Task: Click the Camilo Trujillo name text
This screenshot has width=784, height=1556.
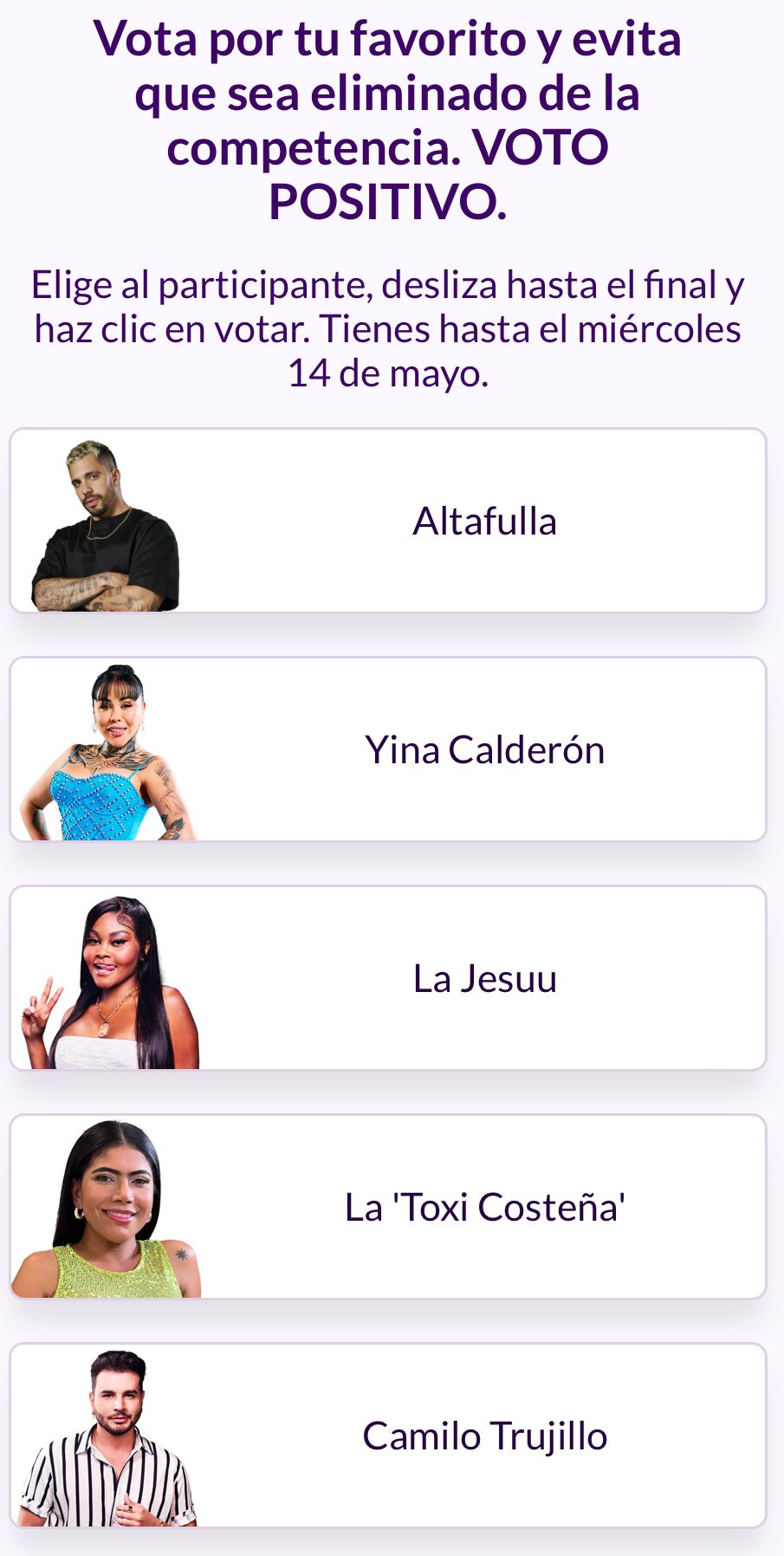Action: pyautogui.click(x=485, y=1436)
